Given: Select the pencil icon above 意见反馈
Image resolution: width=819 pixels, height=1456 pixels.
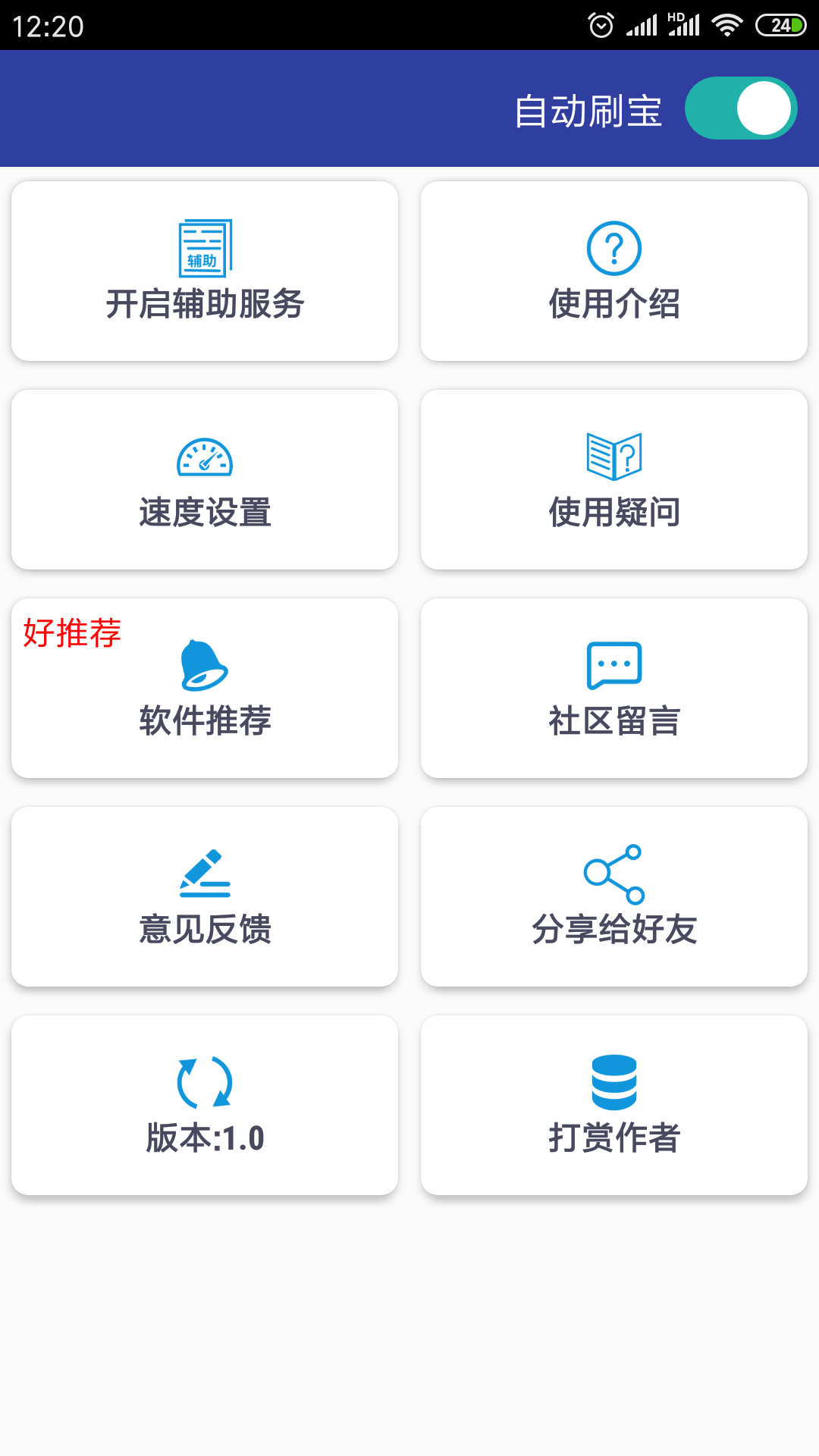Looking at the screenshot, I should point(205,872).
